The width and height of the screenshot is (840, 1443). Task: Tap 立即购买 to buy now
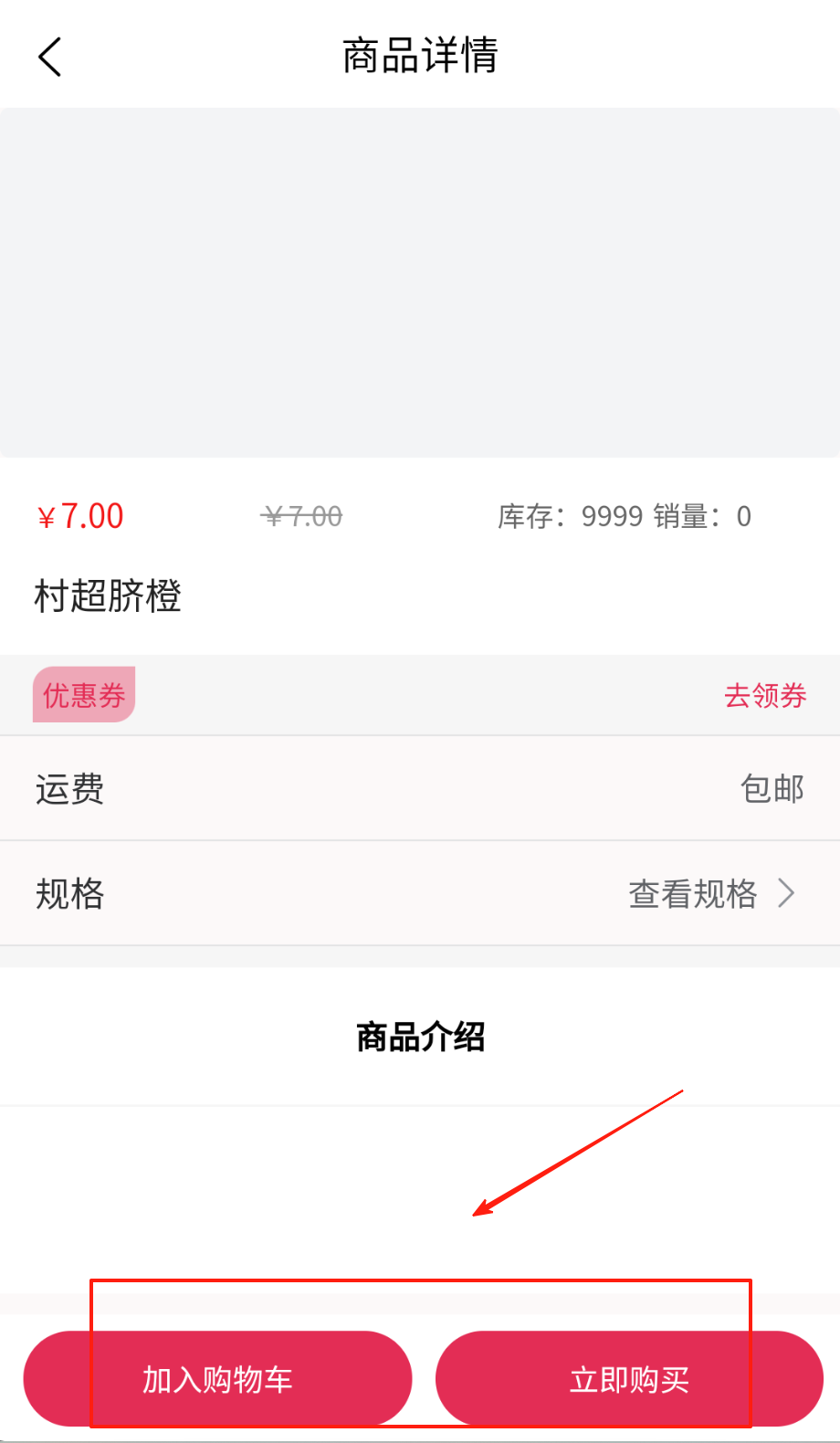pos(629,1379)
